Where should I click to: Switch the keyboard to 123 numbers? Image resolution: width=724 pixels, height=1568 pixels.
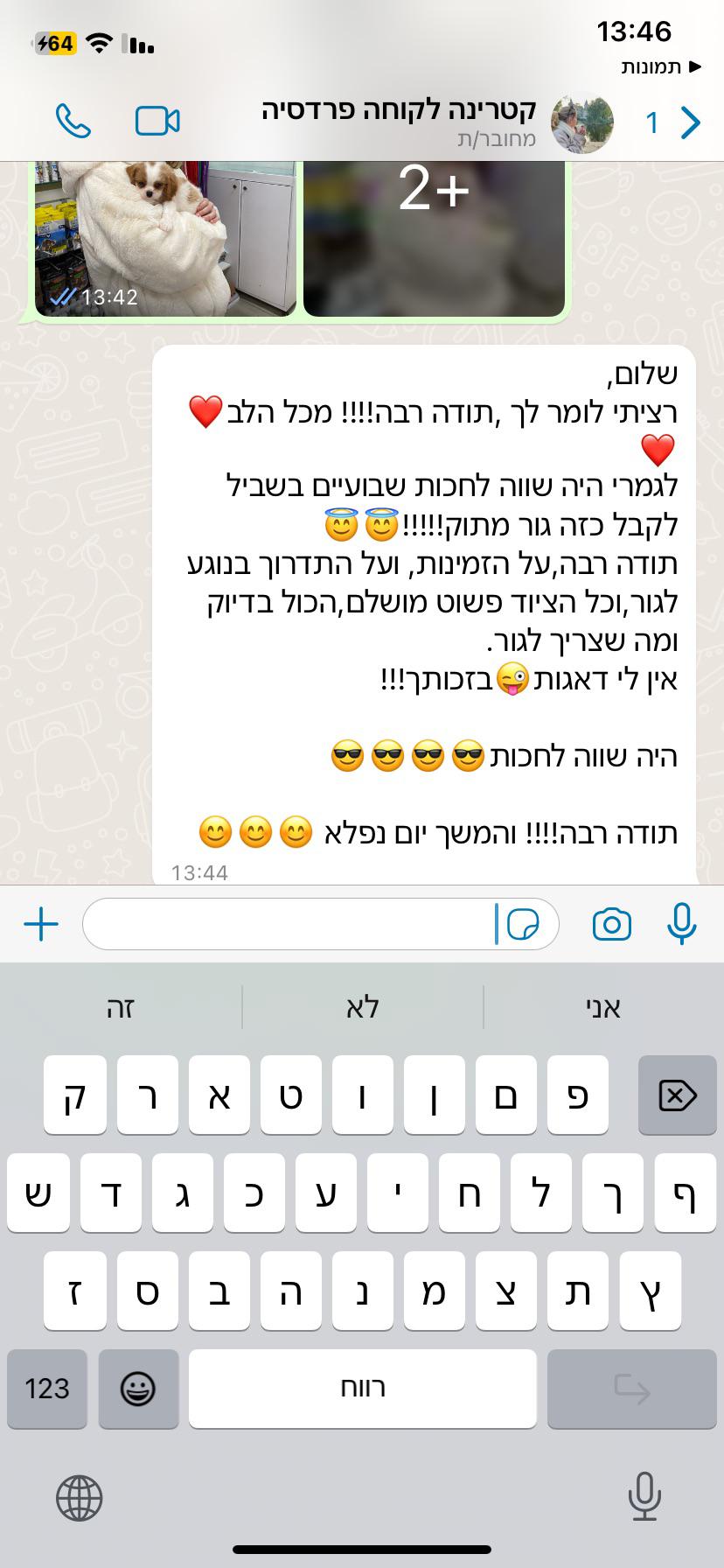point(47,1389)
